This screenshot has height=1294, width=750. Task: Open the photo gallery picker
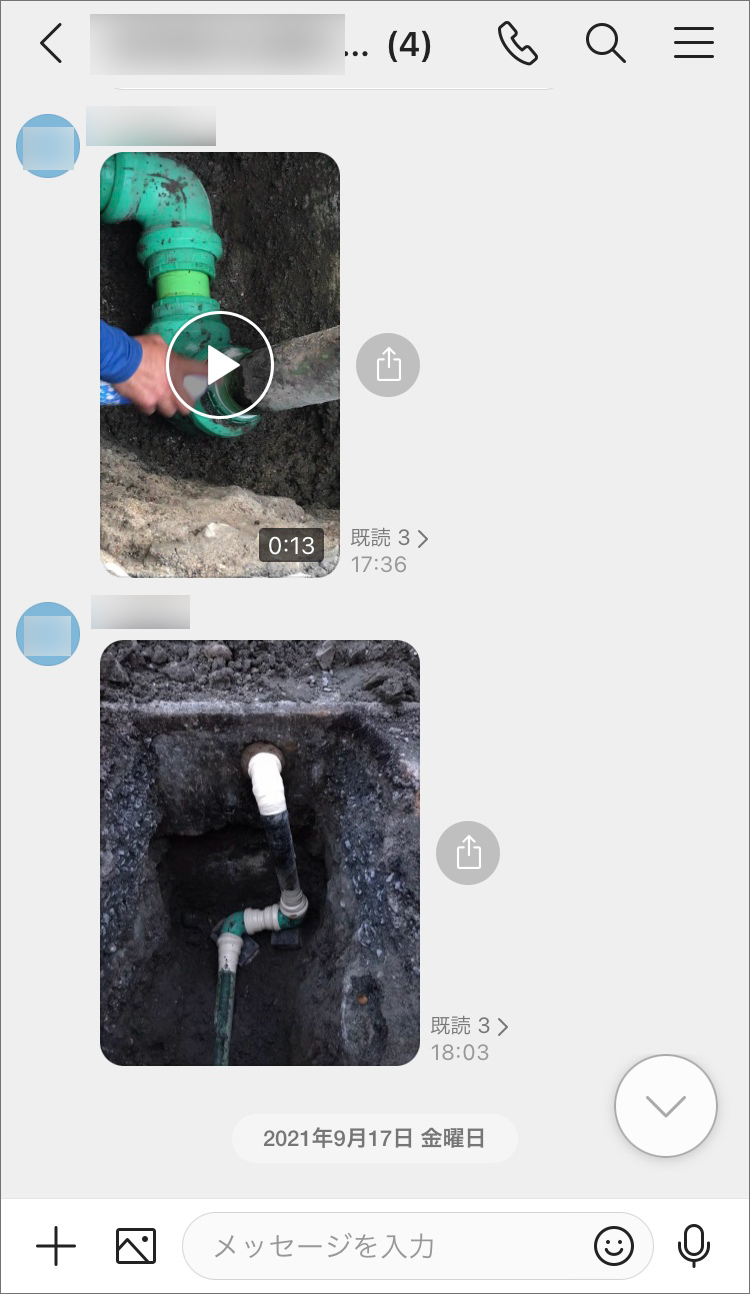pos(136,1246)
